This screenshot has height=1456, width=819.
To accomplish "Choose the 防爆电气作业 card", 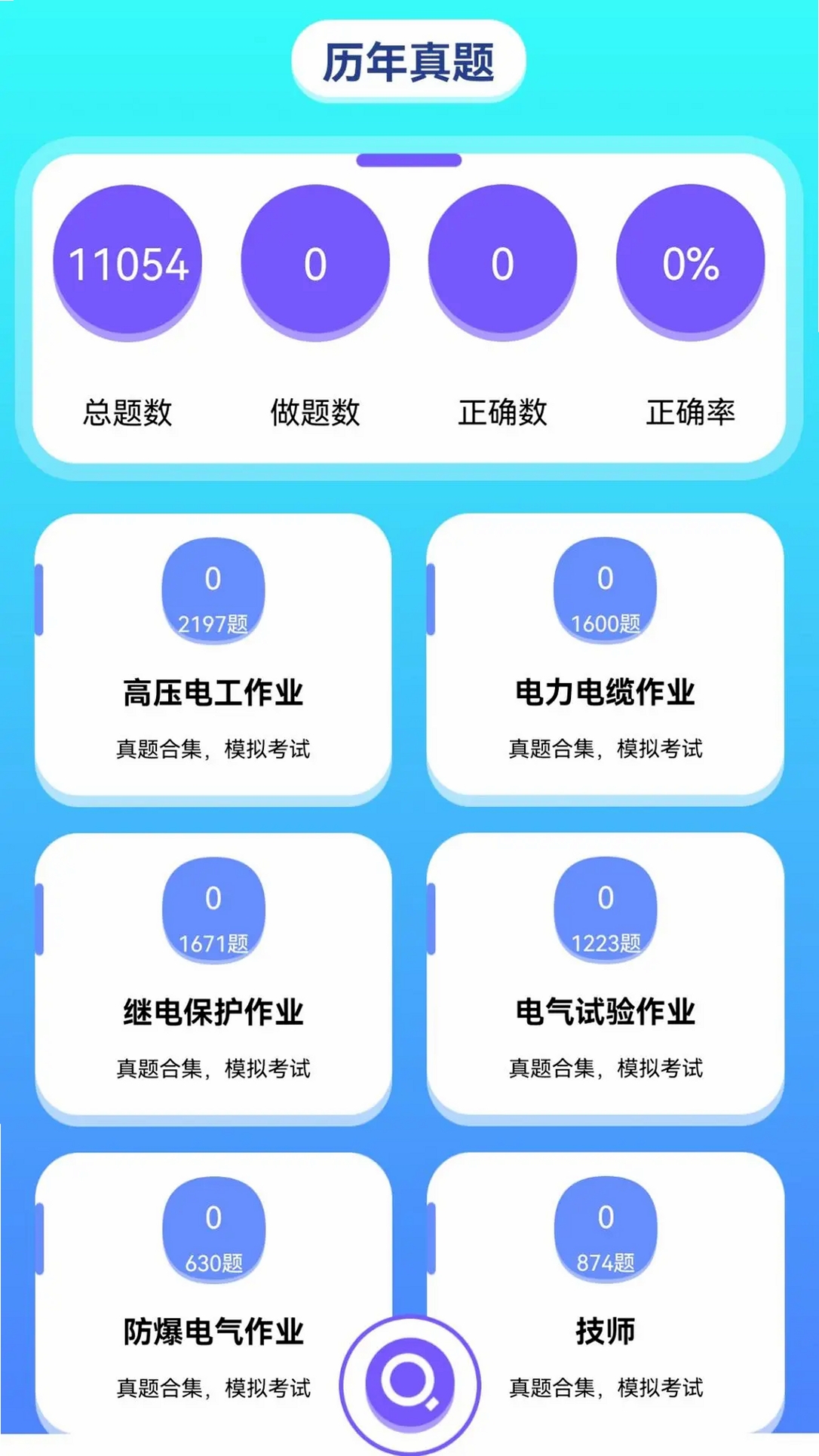I will (213, 1292).
